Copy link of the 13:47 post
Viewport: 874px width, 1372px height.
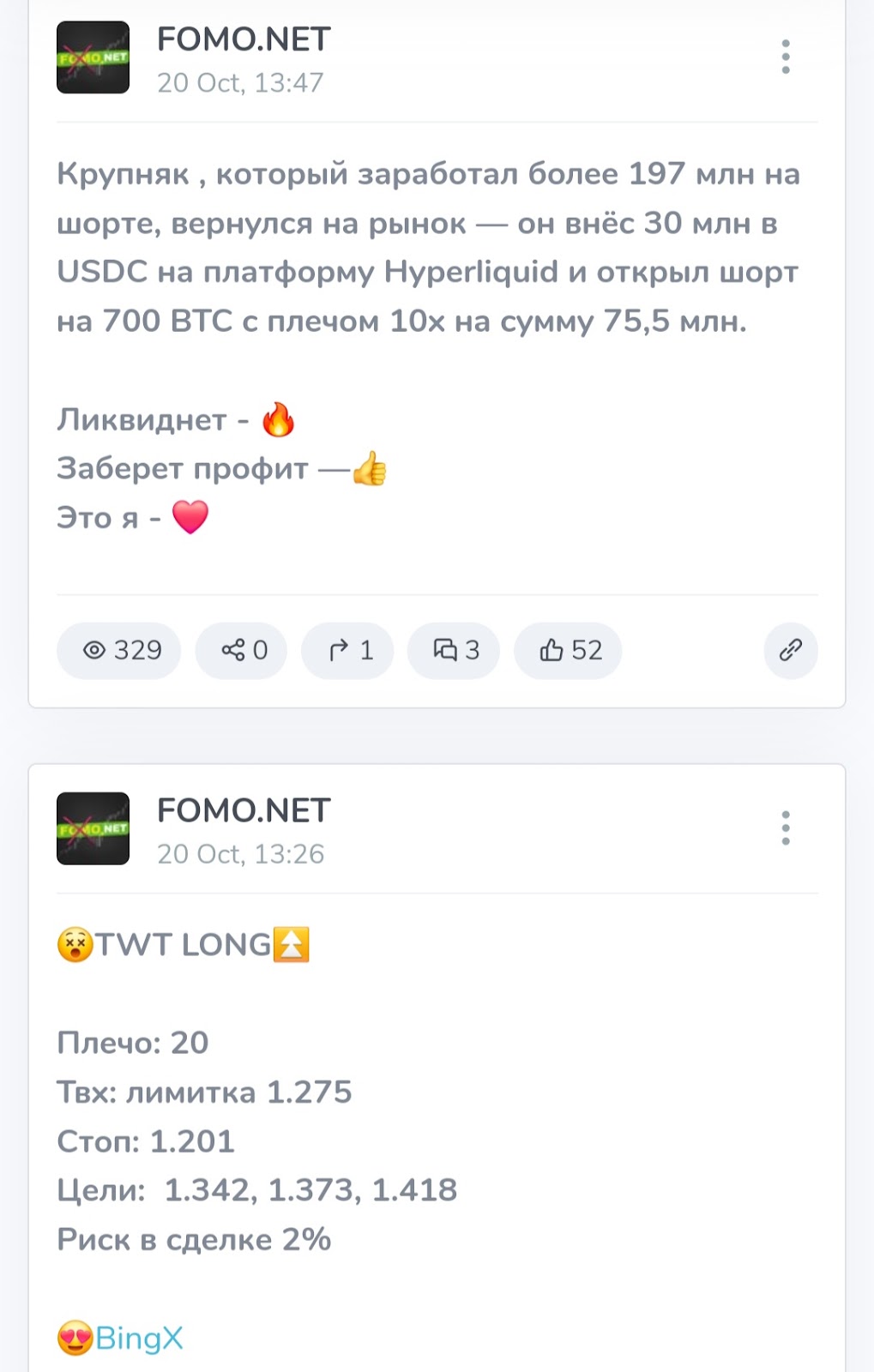(790, 650)
